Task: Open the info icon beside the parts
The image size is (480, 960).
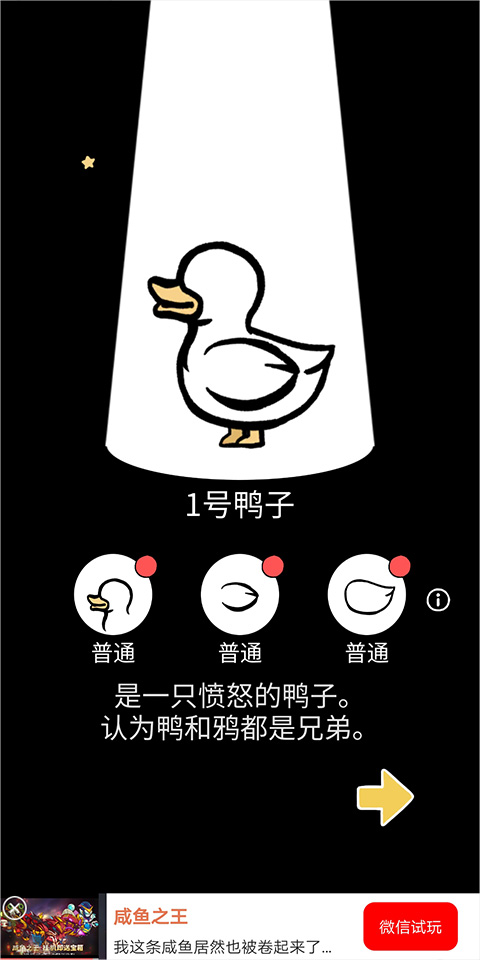Action: 438,600
